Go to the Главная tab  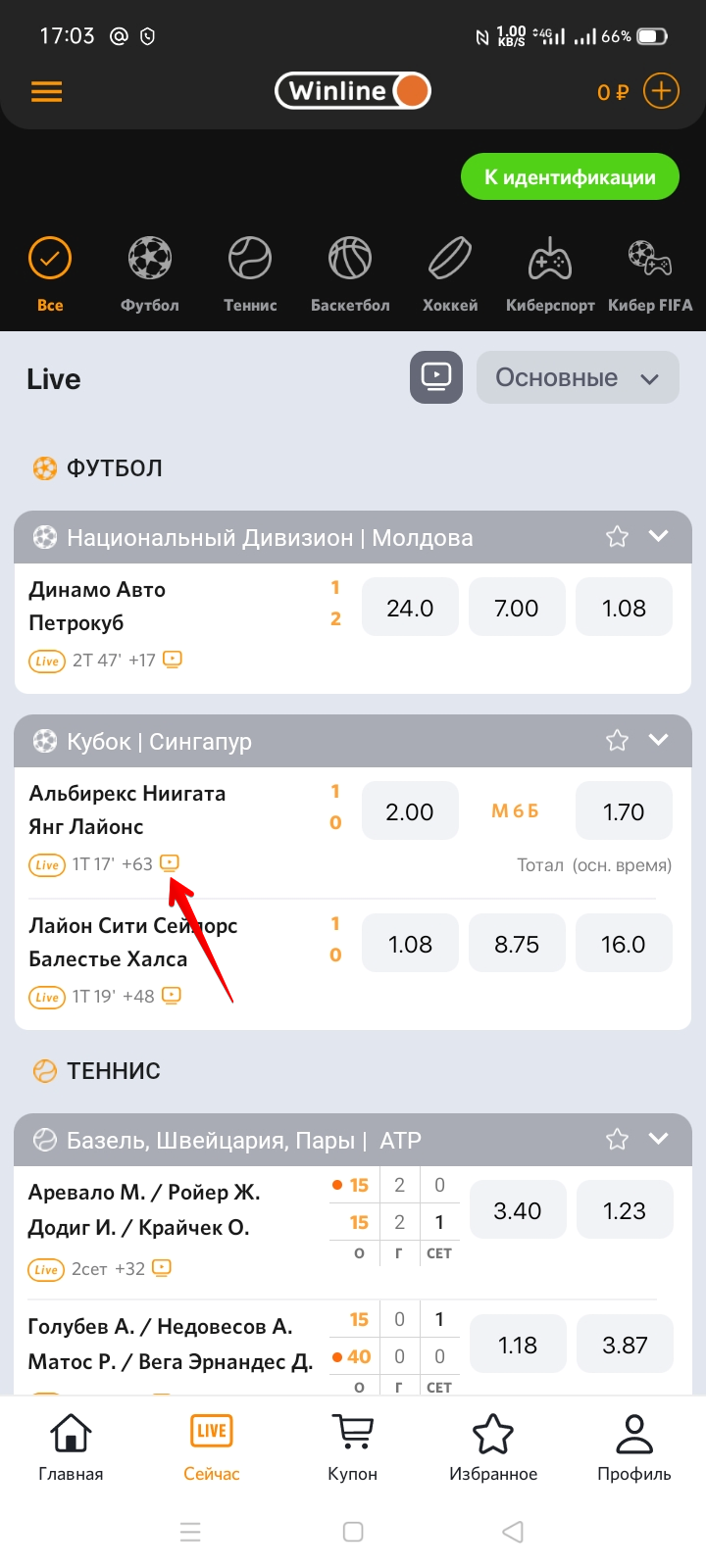coord(71,1447)
